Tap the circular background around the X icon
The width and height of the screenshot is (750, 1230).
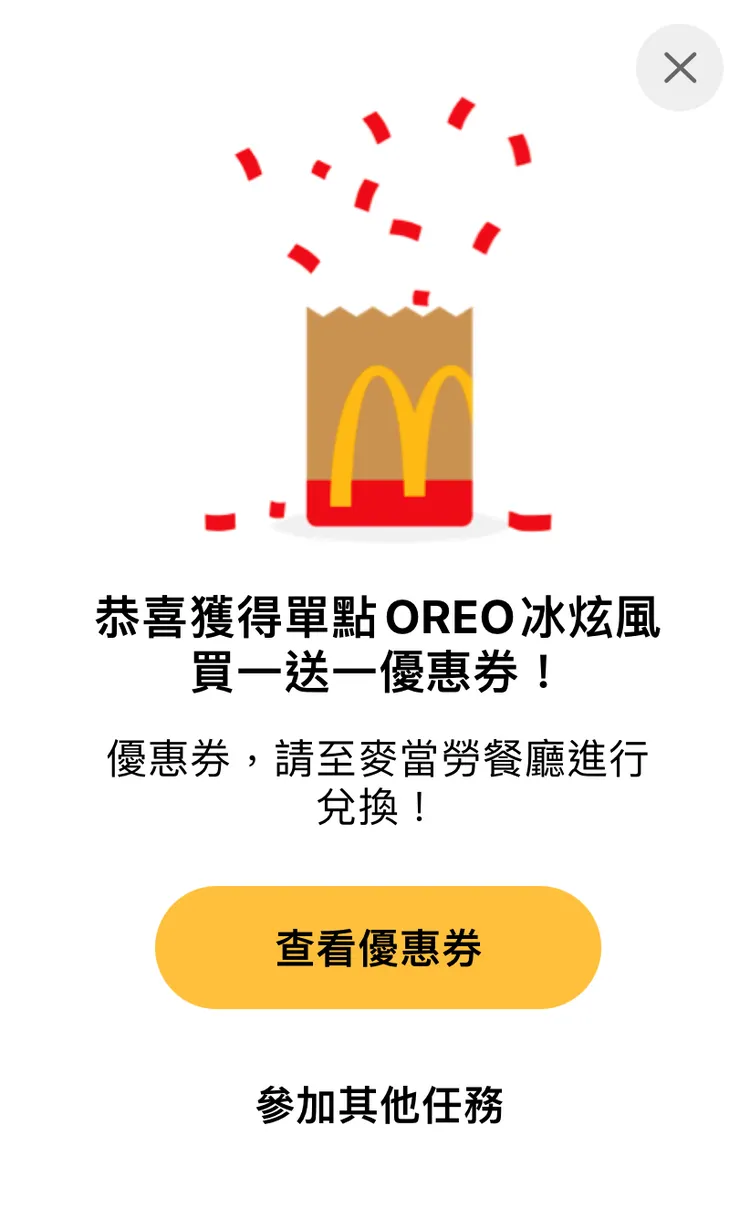[x=680, y=67]
